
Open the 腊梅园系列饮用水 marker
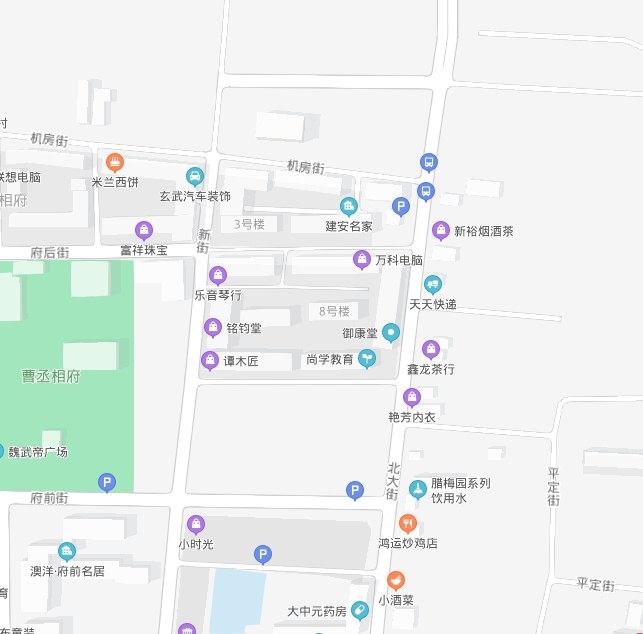click(418, 489)
